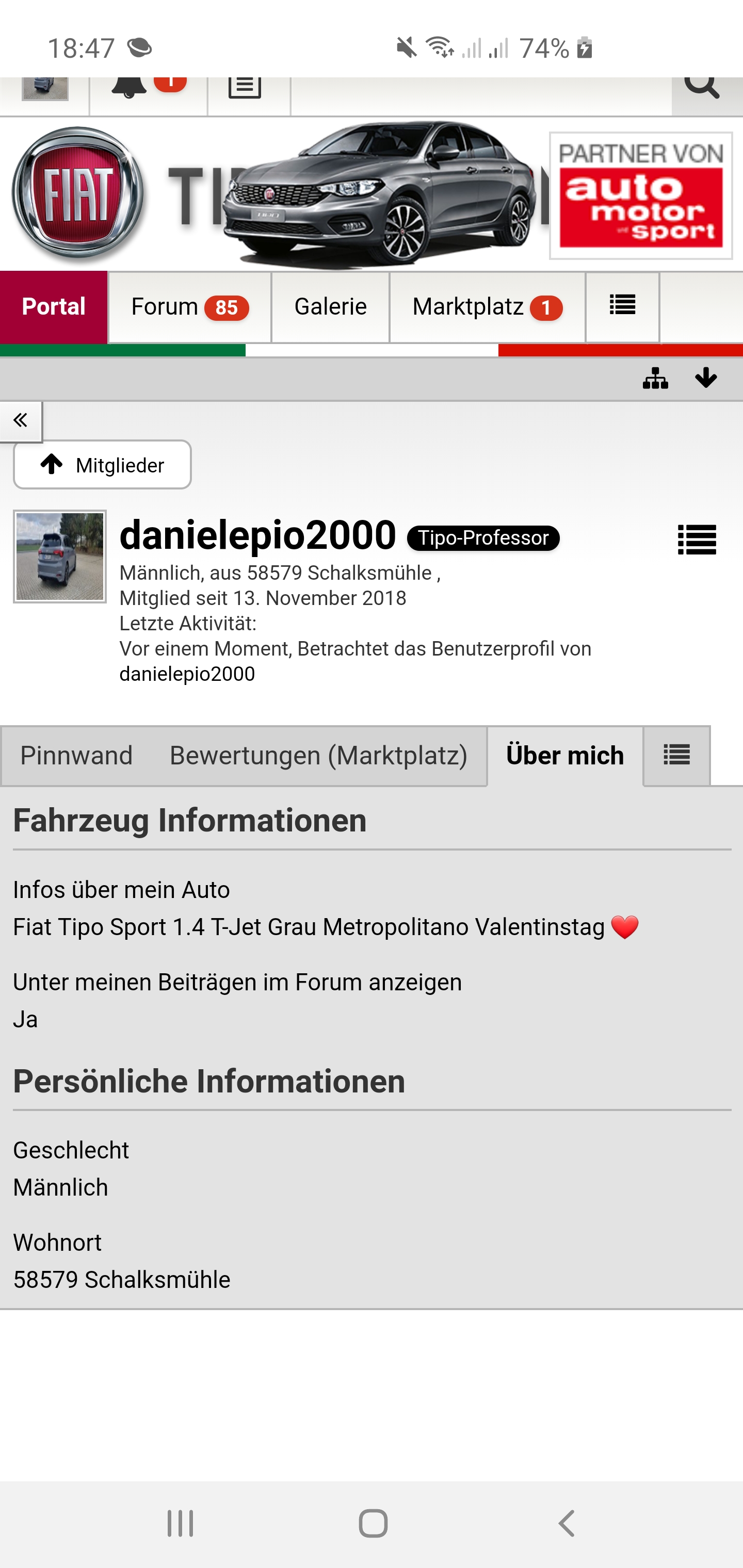Switch to the Portal tab

54,306
